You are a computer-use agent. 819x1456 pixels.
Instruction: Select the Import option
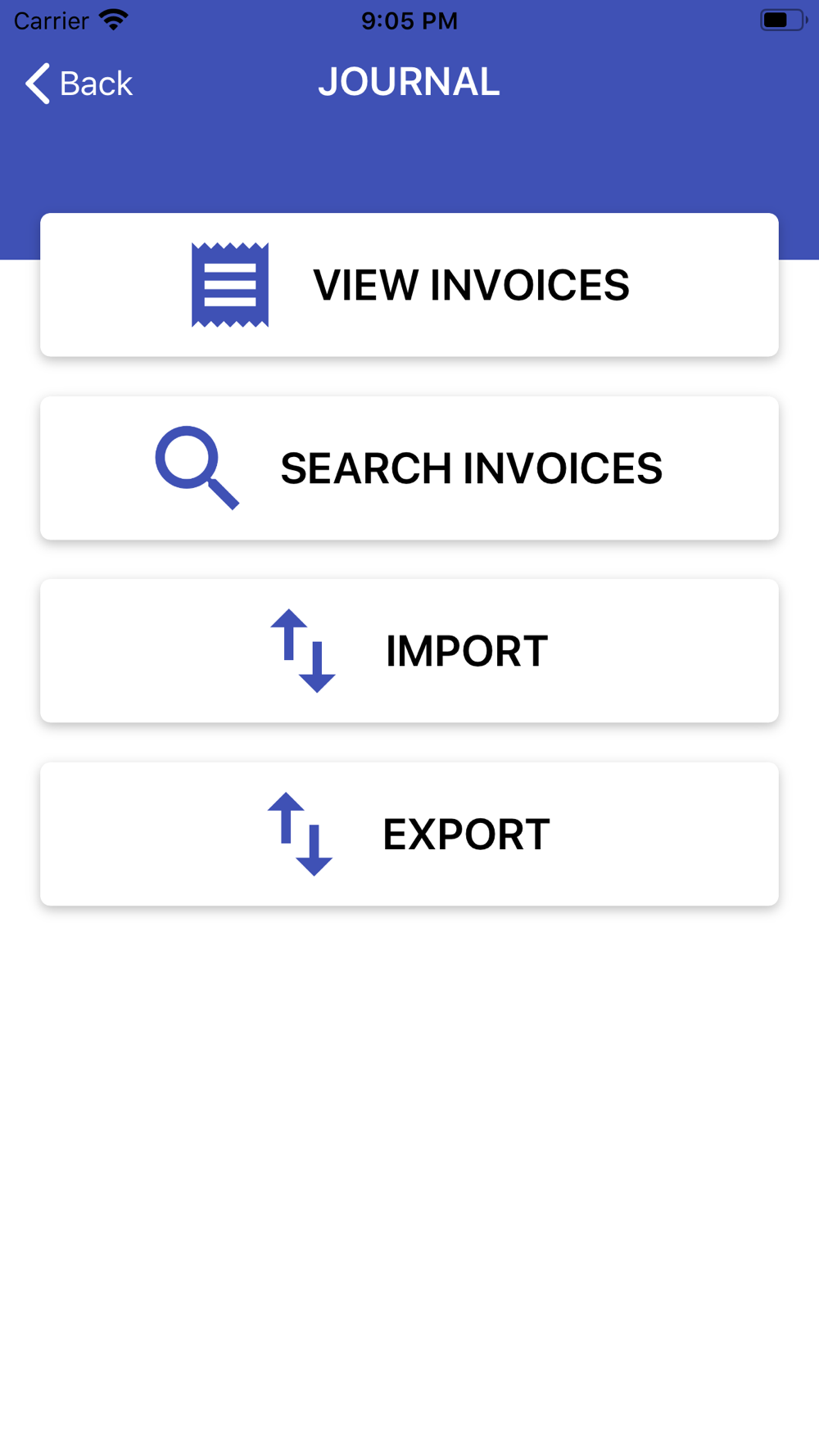pos(409,651)
